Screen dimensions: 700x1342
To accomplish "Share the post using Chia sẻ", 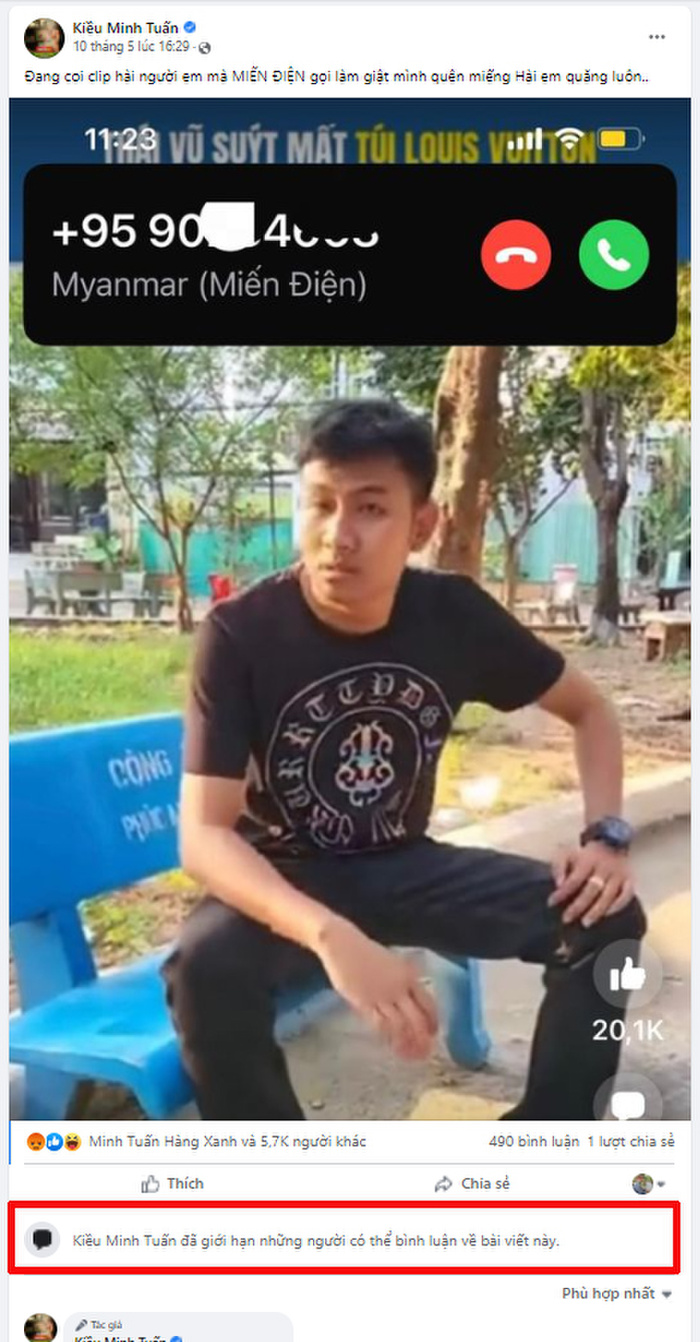I will (x=473, y=1184).
